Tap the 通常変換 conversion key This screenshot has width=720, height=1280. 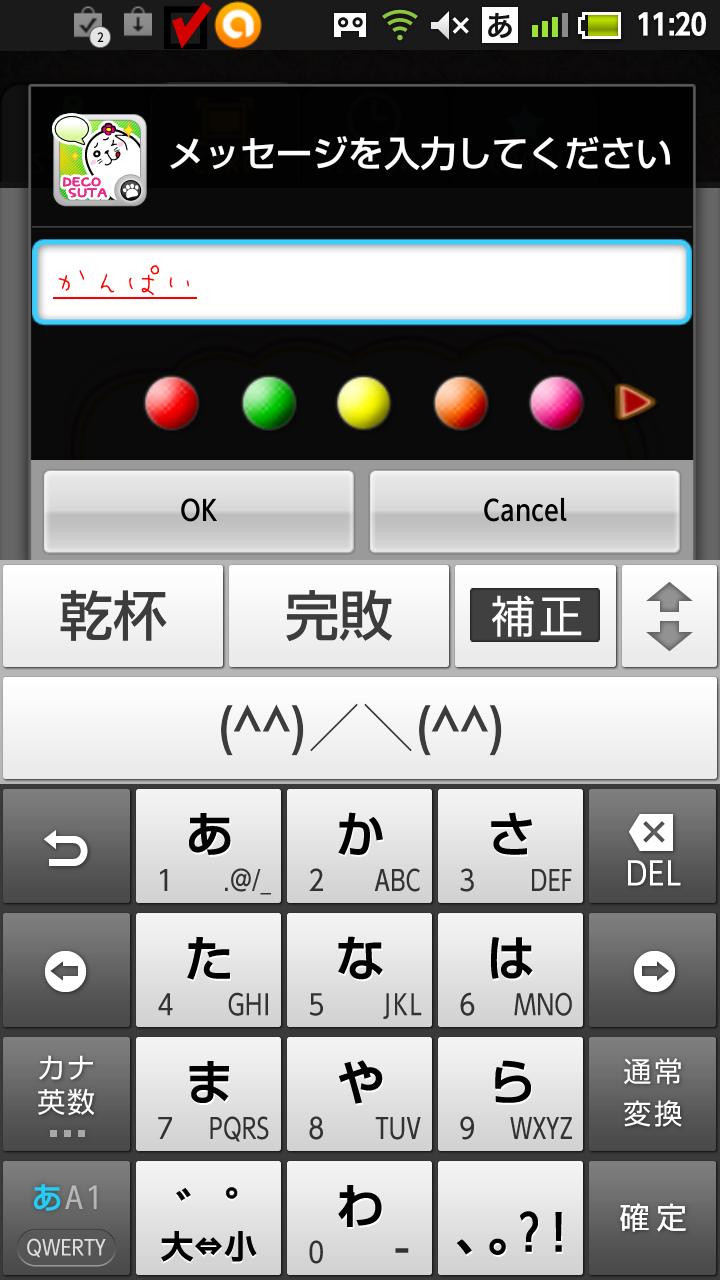click(653, 1093)
